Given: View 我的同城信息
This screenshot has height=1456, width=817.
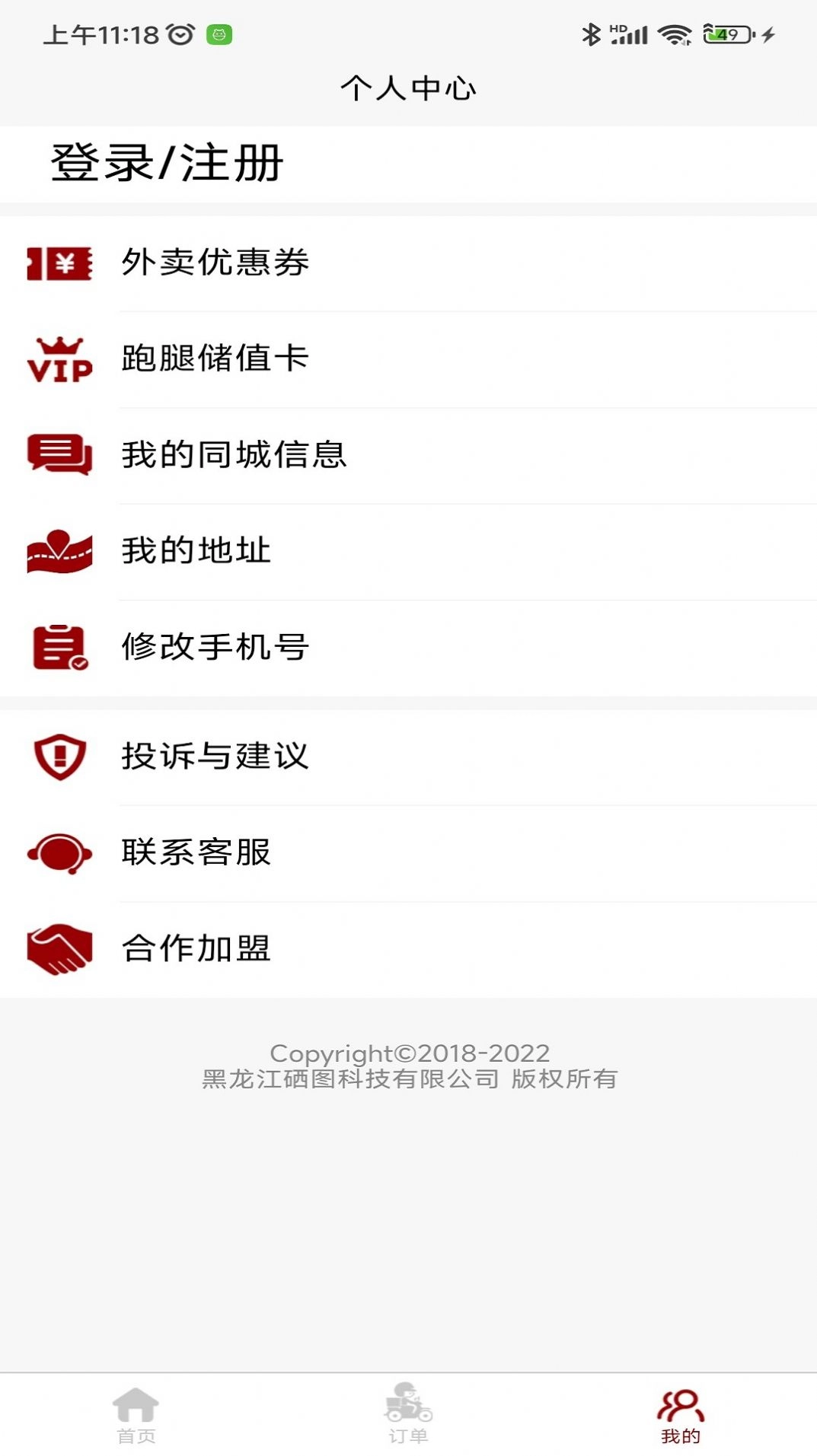Looking at the screenshot, I should pyautogui.click(x=234, y=455).
